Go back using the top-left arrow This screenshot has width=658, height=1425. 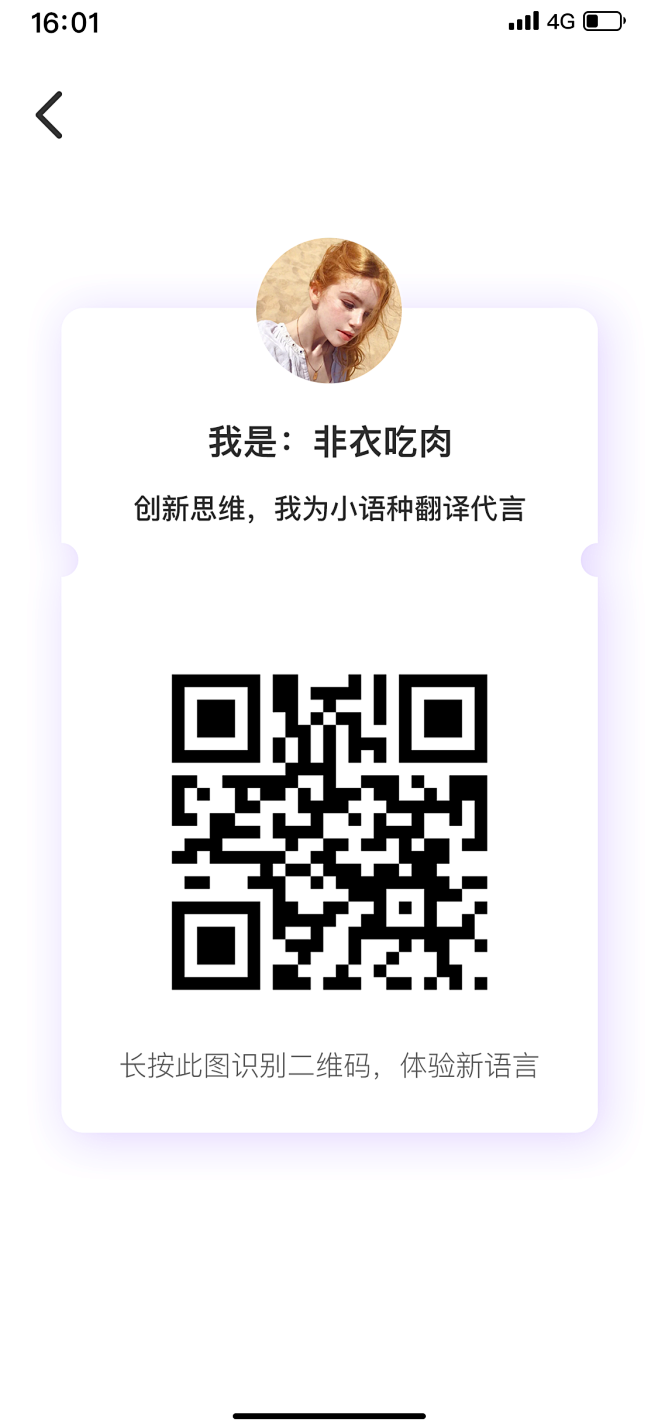pos(49,115)
